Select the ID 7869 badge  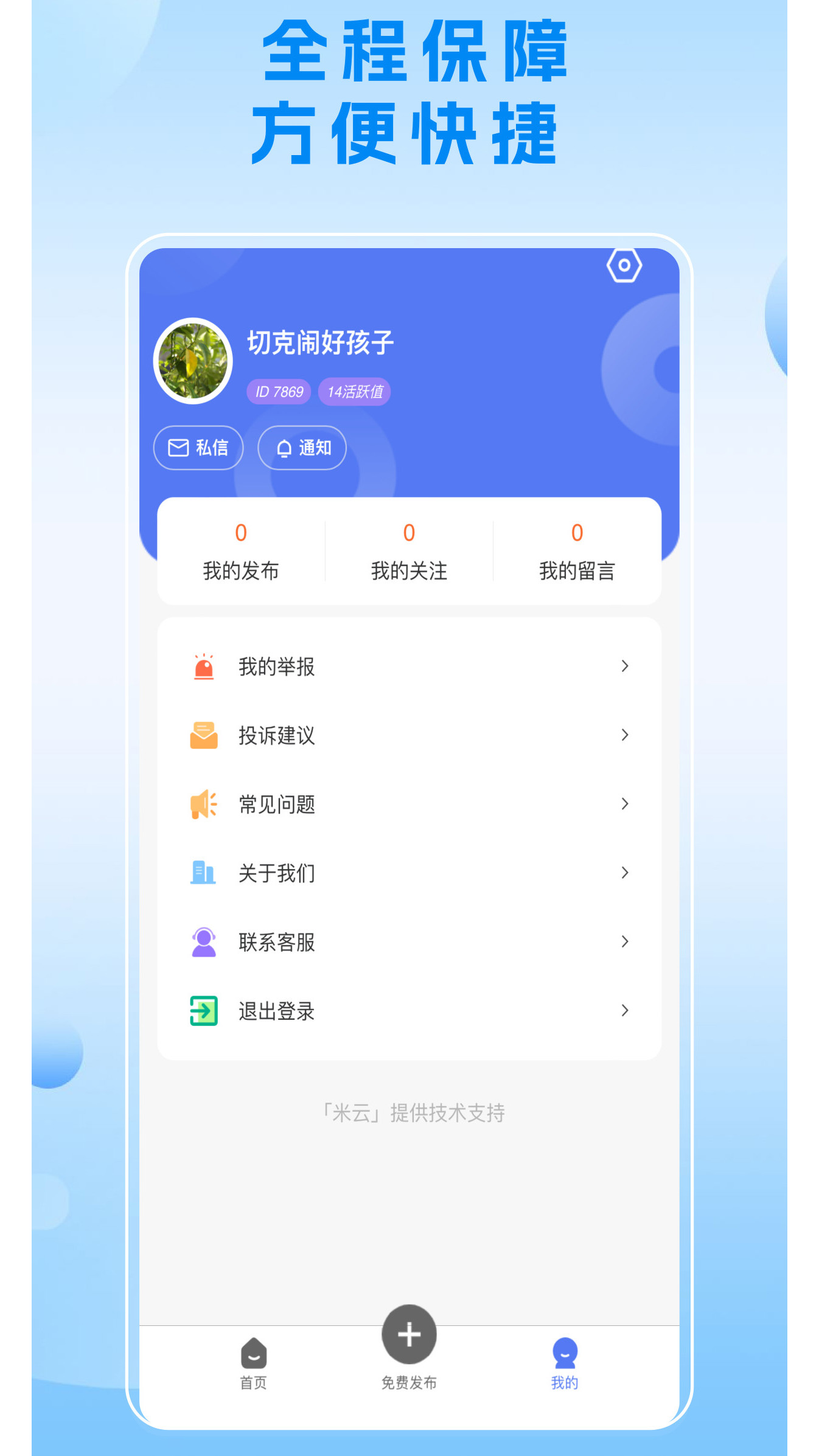pyautogui.click(x=278, y=392)
